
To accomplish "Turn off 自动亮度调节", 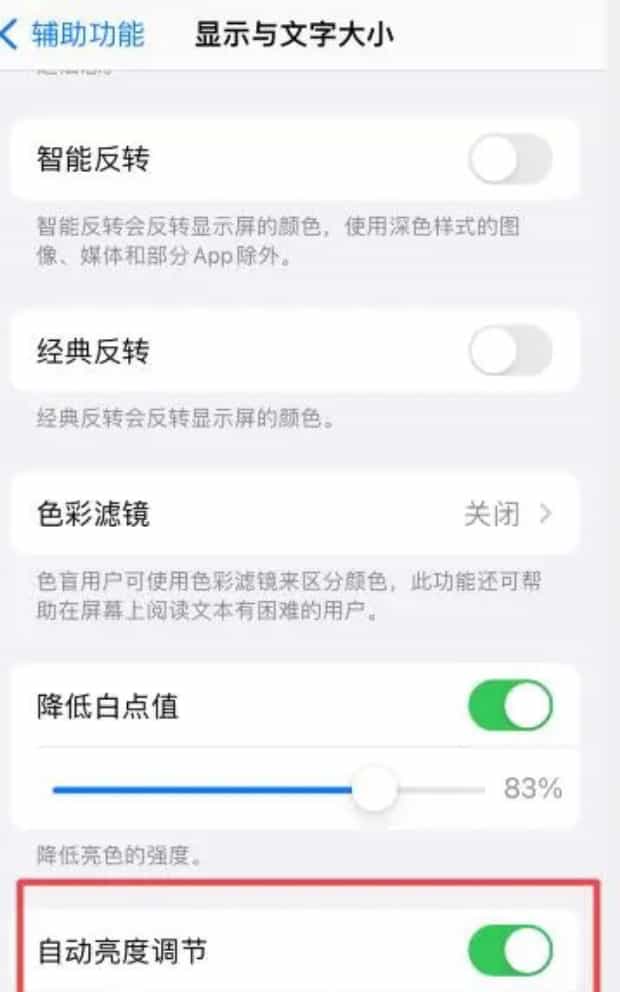I will tap(510, 950).
